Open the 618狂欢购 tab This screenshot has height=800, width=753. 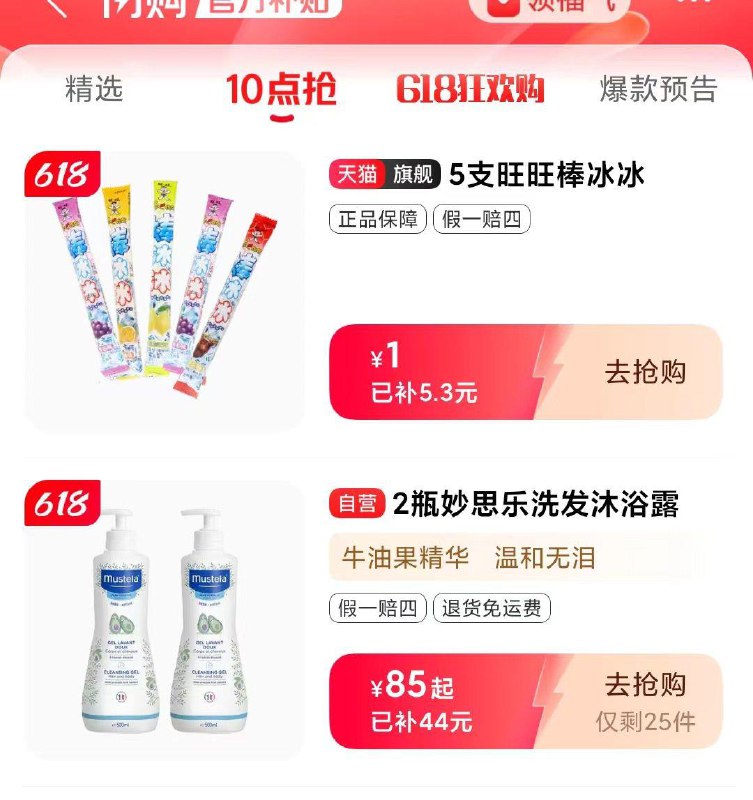[467, 89]
